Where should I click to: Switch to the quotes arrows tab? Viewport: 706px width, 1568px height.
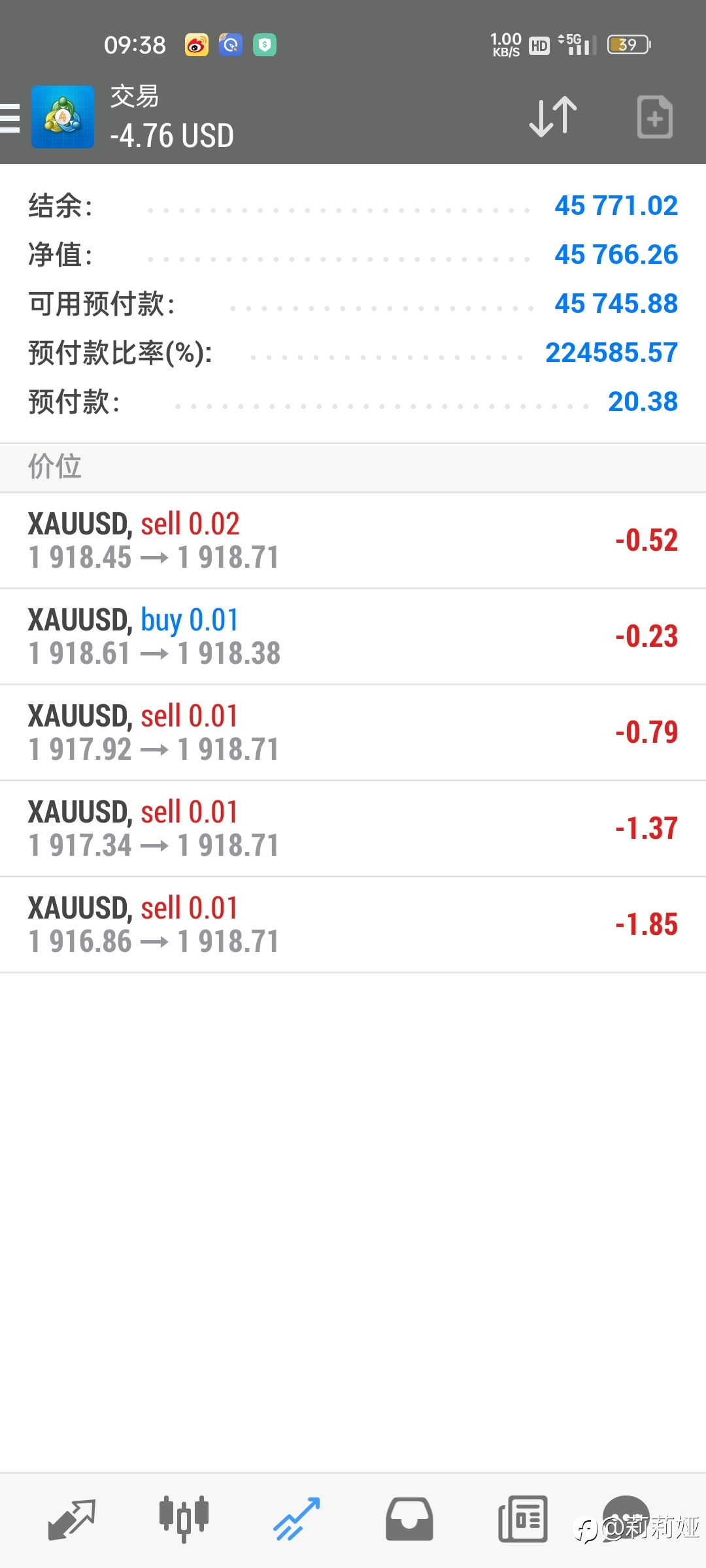72,1520
